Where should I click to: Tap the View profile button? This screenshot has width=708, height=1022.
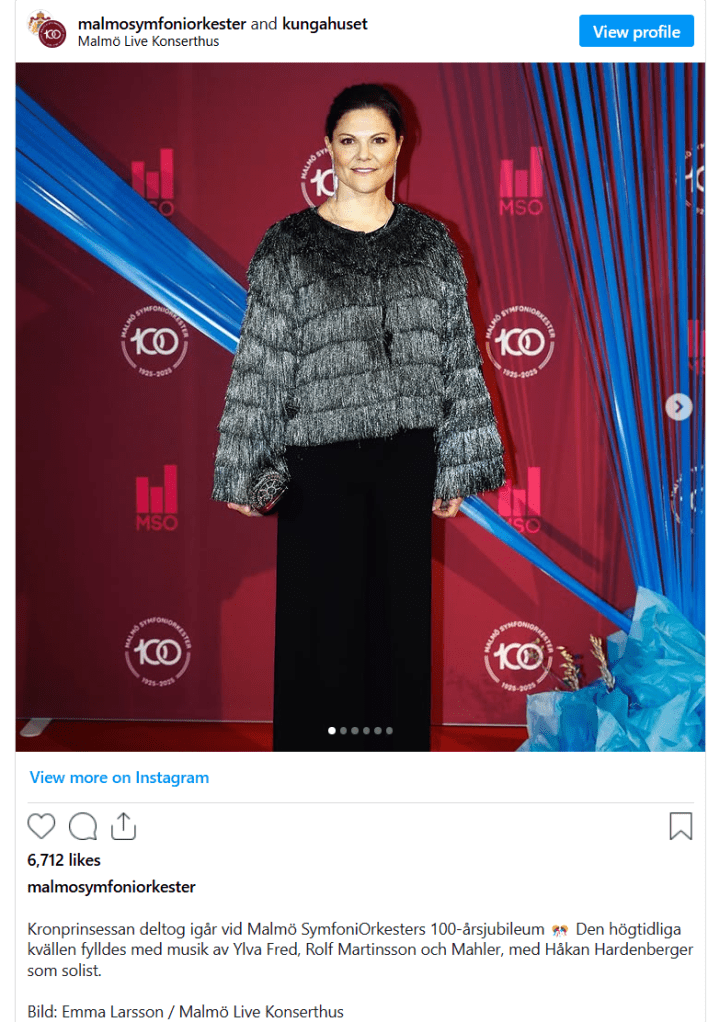click(x=636, y=32)
